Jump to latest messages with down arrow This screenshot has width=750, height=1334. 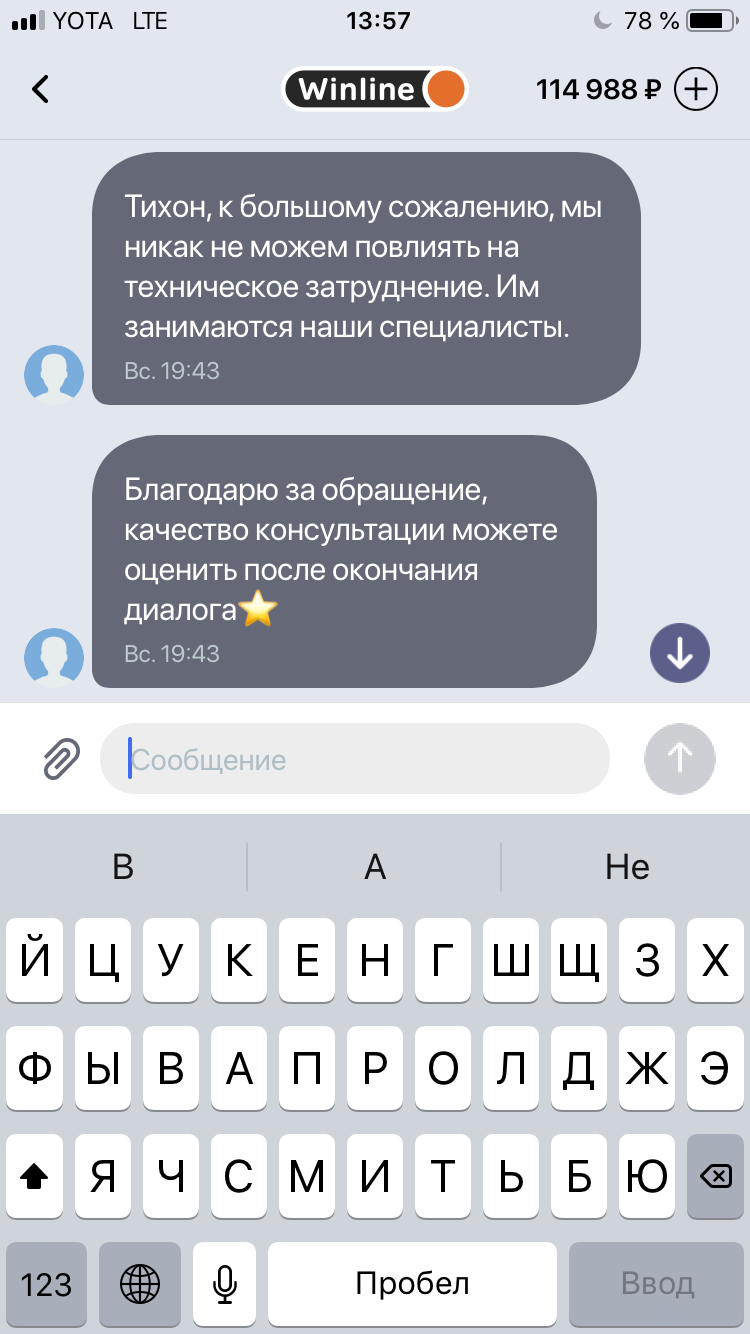pos(680,653)
